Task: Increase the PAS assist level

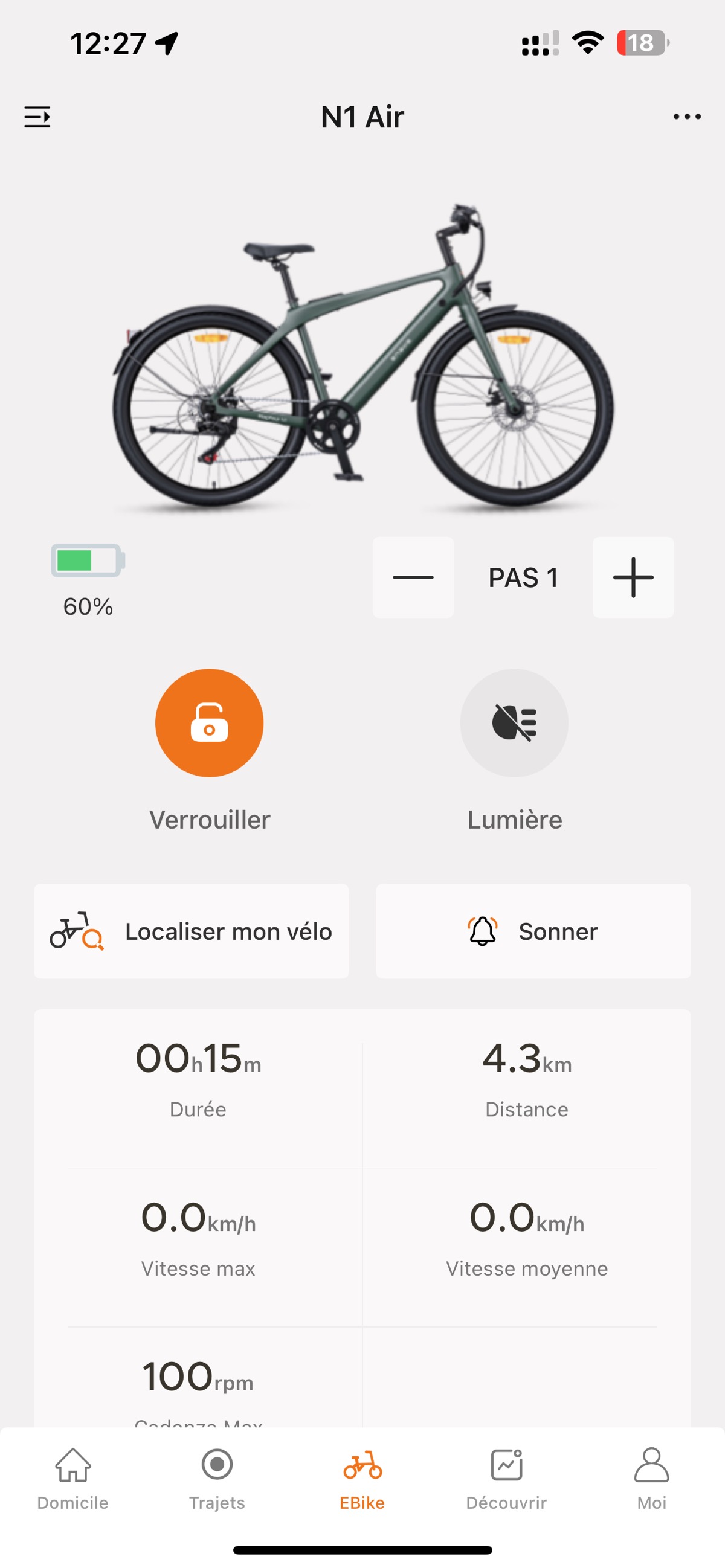Action: click(633, 577)
